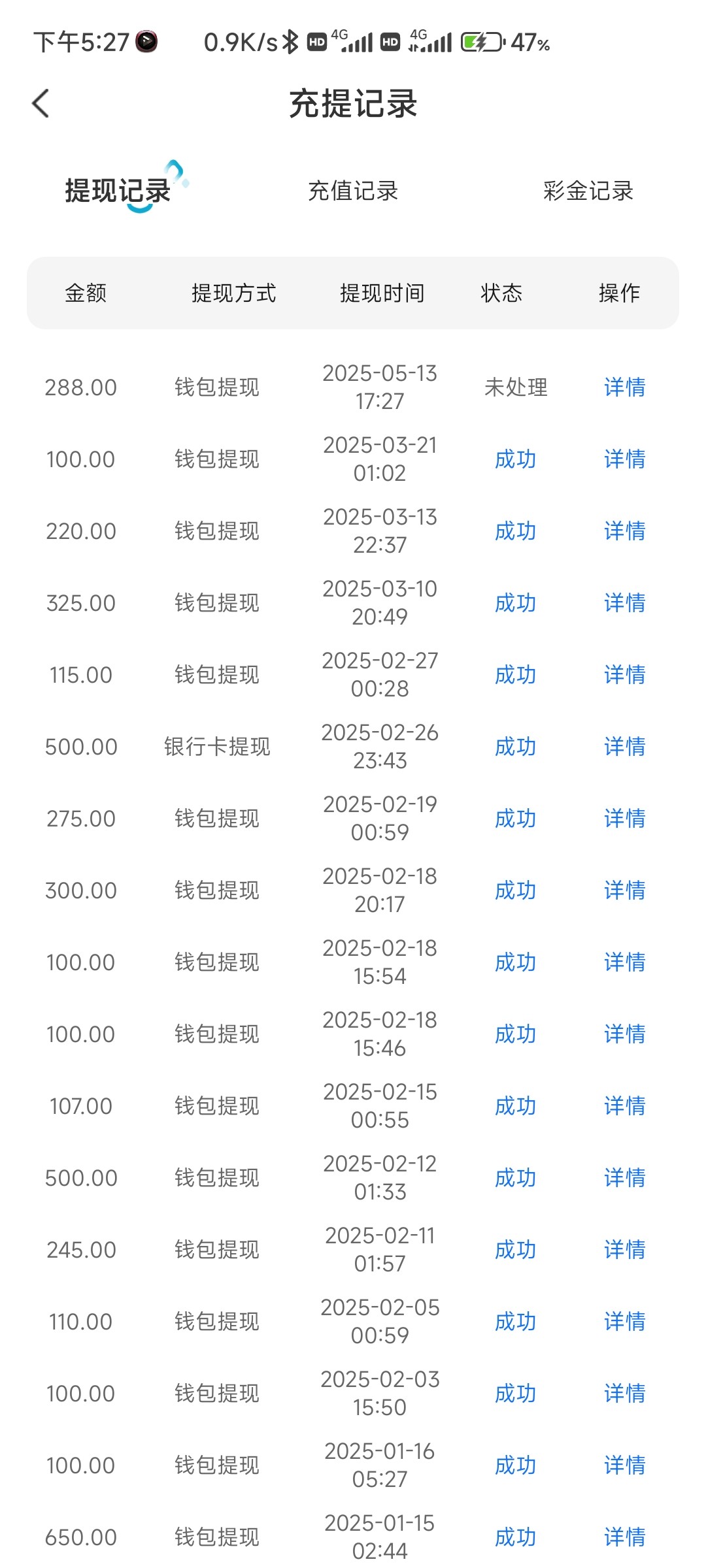
Task: Switch to the 充值记录 tab
Action: click(x=353, y=191)
